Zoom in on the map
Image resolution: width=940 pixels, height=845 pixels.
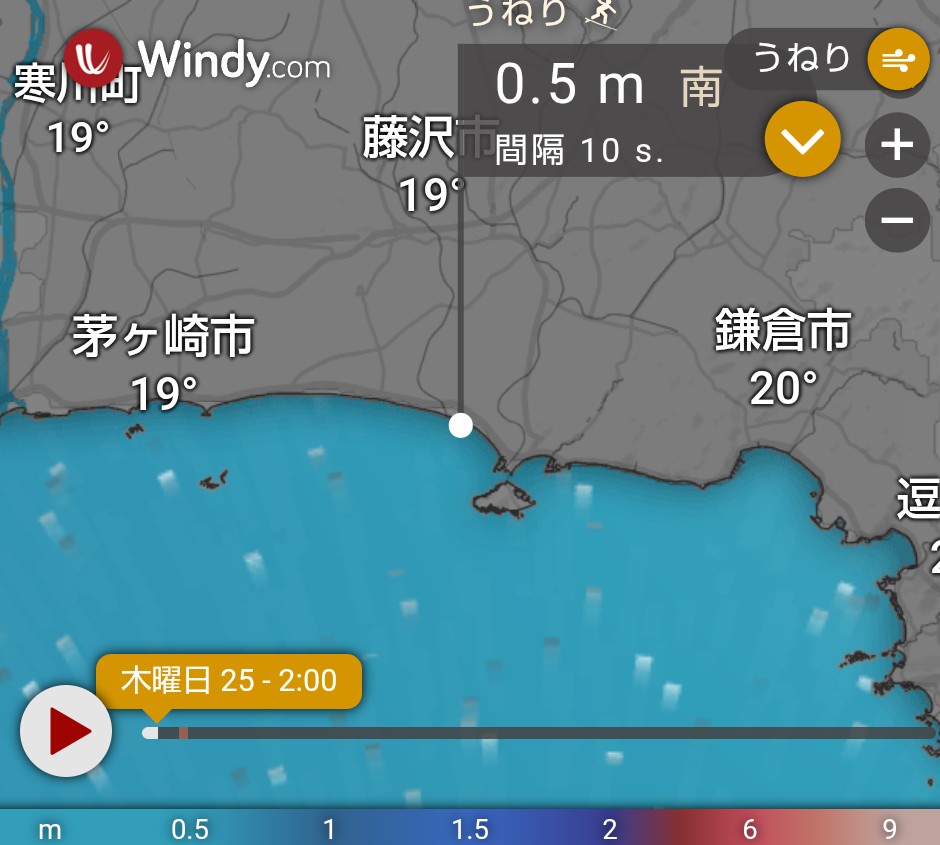click(897, 146)
